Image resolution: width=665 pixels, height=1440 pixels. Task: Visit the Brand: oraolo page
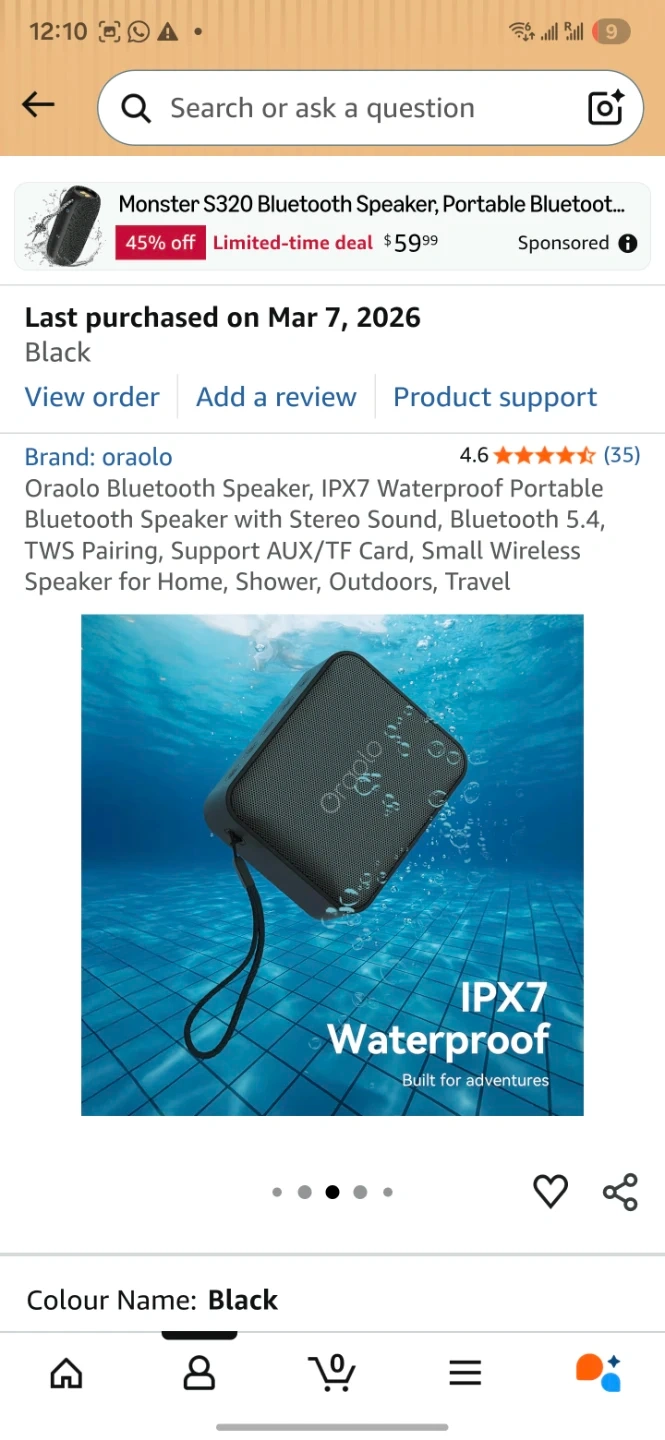point(98,457)
